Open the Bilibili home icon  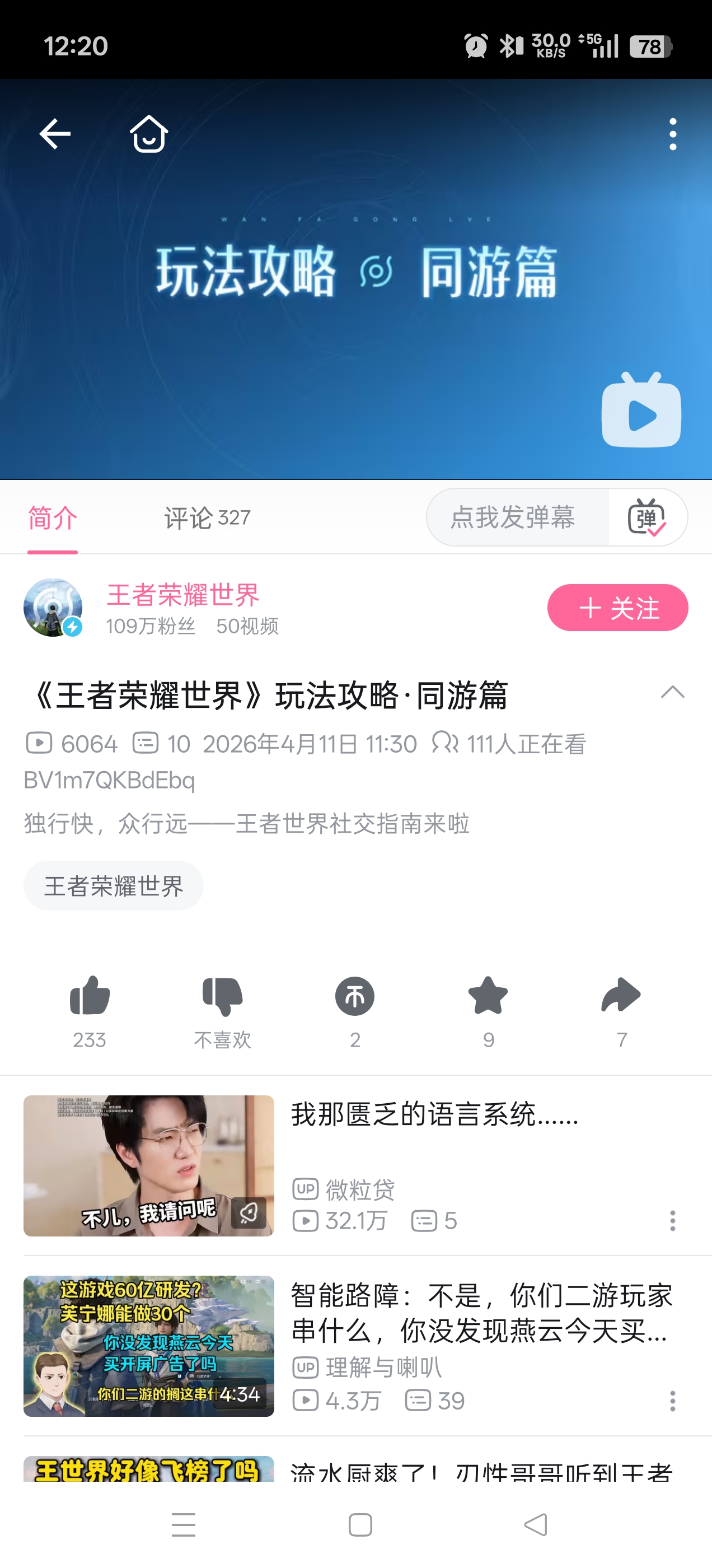(149, 134)
